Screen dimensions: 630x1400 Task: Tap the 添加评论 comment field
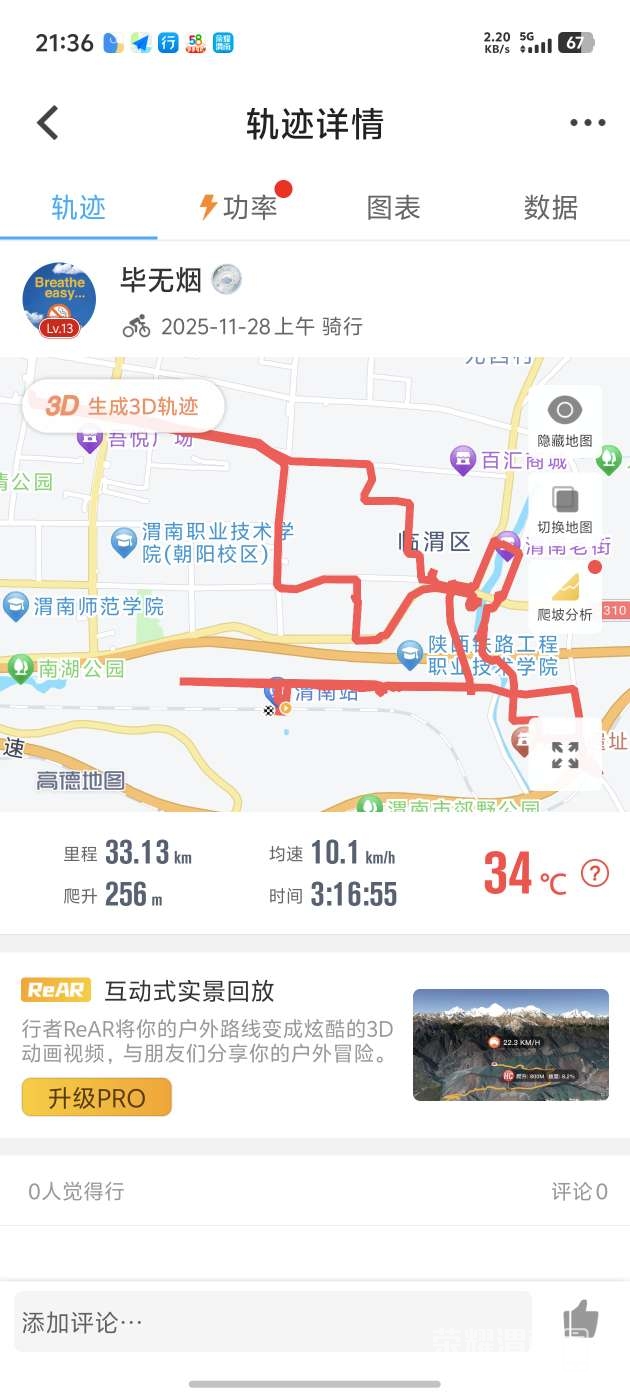[x=272, y=1323]
